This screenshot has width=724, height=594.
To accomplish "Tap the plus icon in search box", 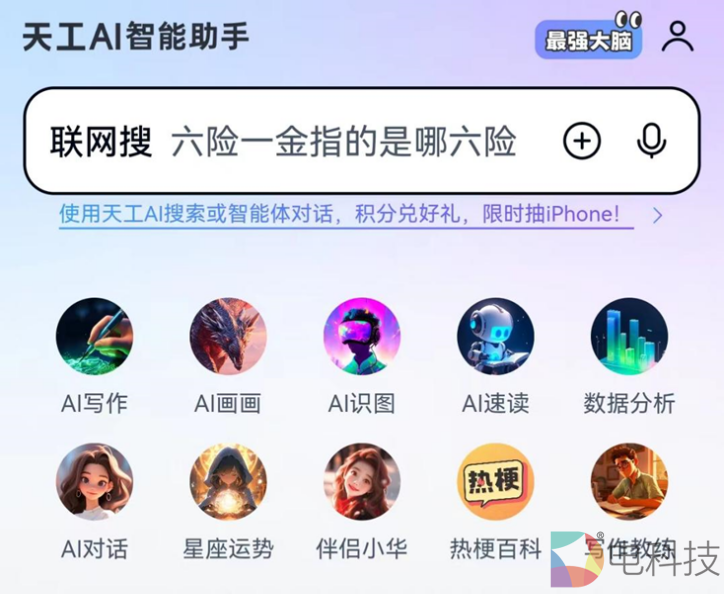I will pyautogui.click(x=582, y=141).
